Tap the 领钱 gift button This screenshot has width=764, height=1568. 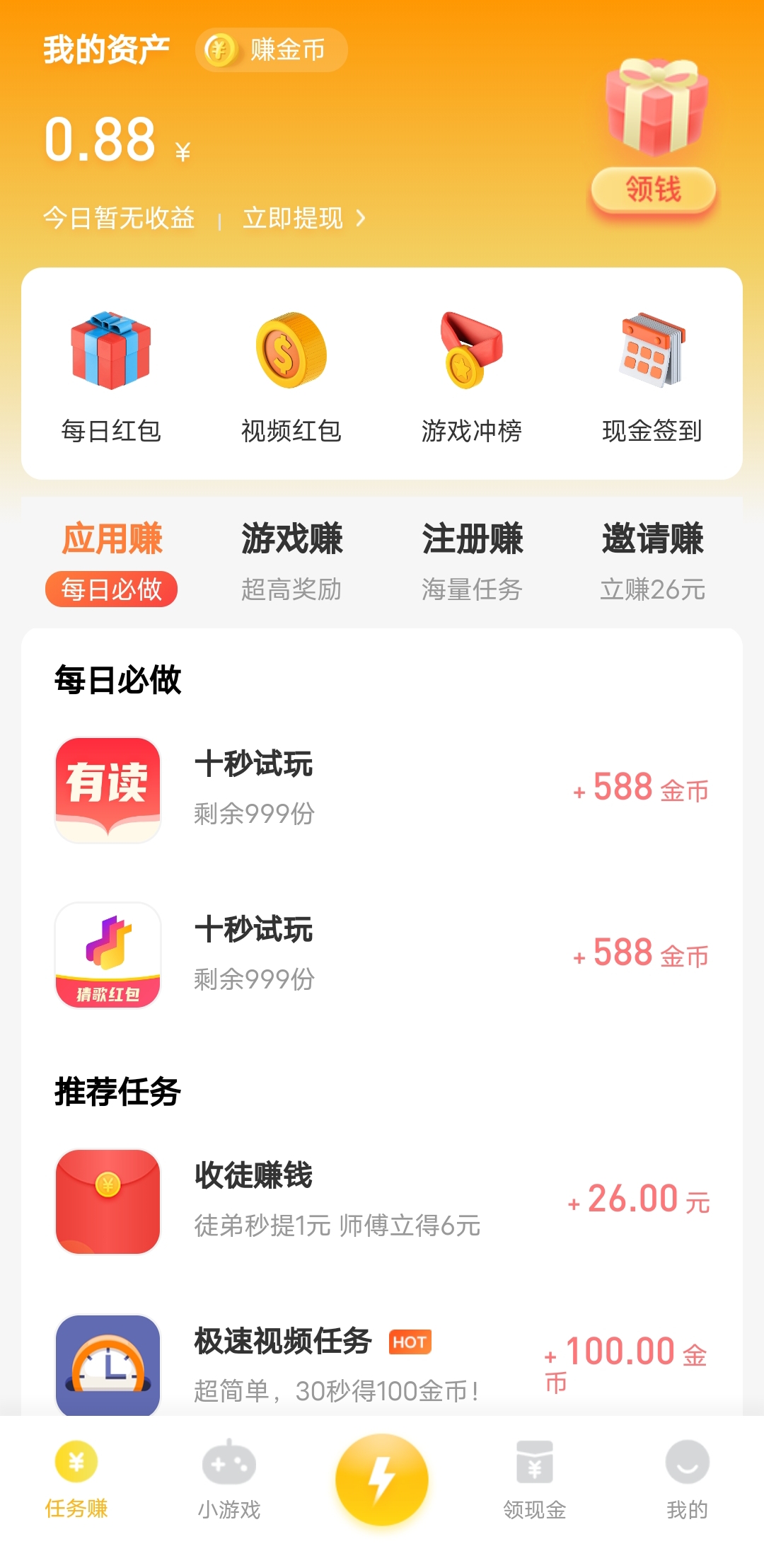click(x=653, y=190)
